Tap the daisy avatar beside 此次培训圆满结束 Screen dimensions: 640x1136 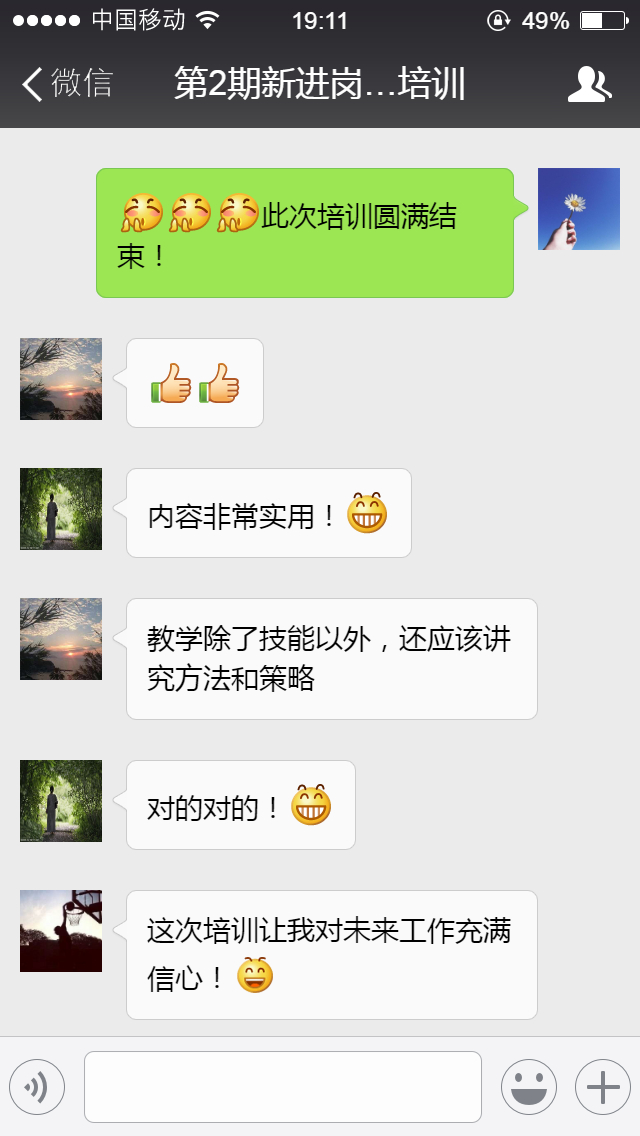pos(579,209)
